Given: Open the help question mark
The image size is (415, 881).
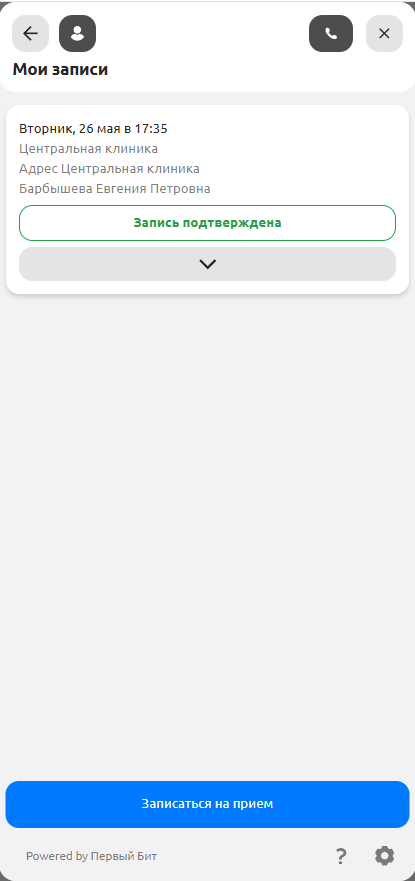Looking at the screenshot, I should pos(340,856).
